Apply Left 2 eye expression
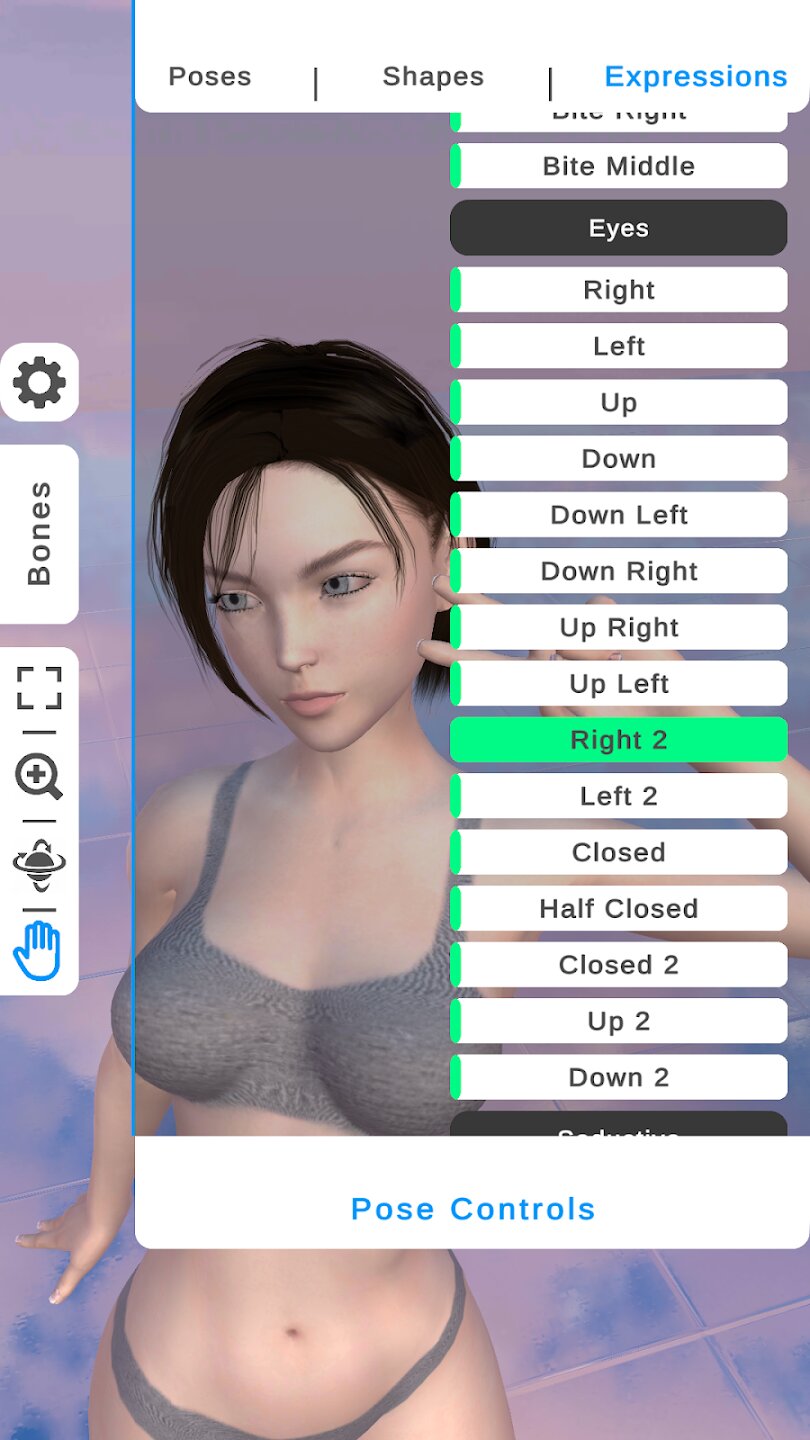 click(619, 796)
